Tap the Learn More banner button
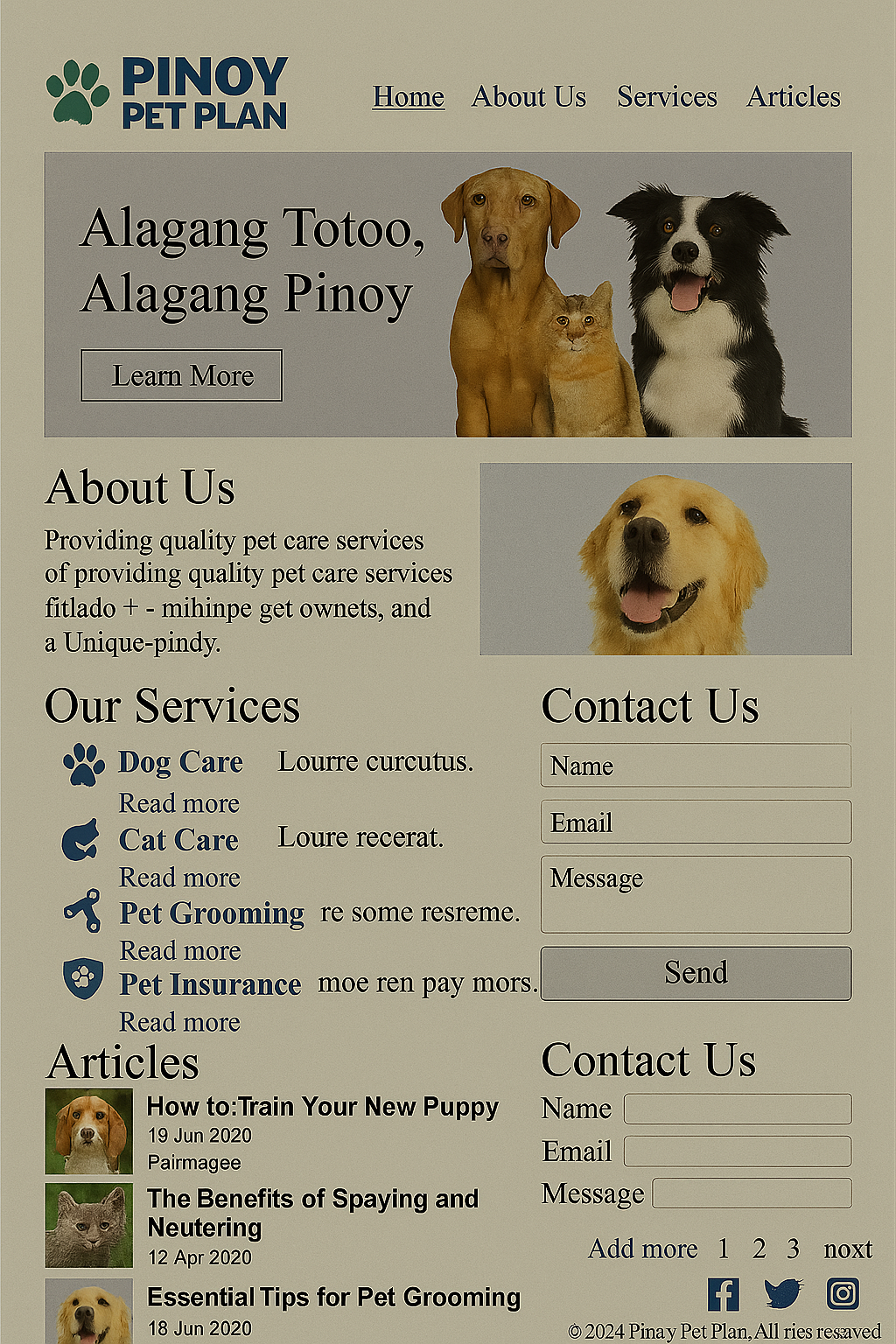896x1344 pixels. (x=182, y=375)
